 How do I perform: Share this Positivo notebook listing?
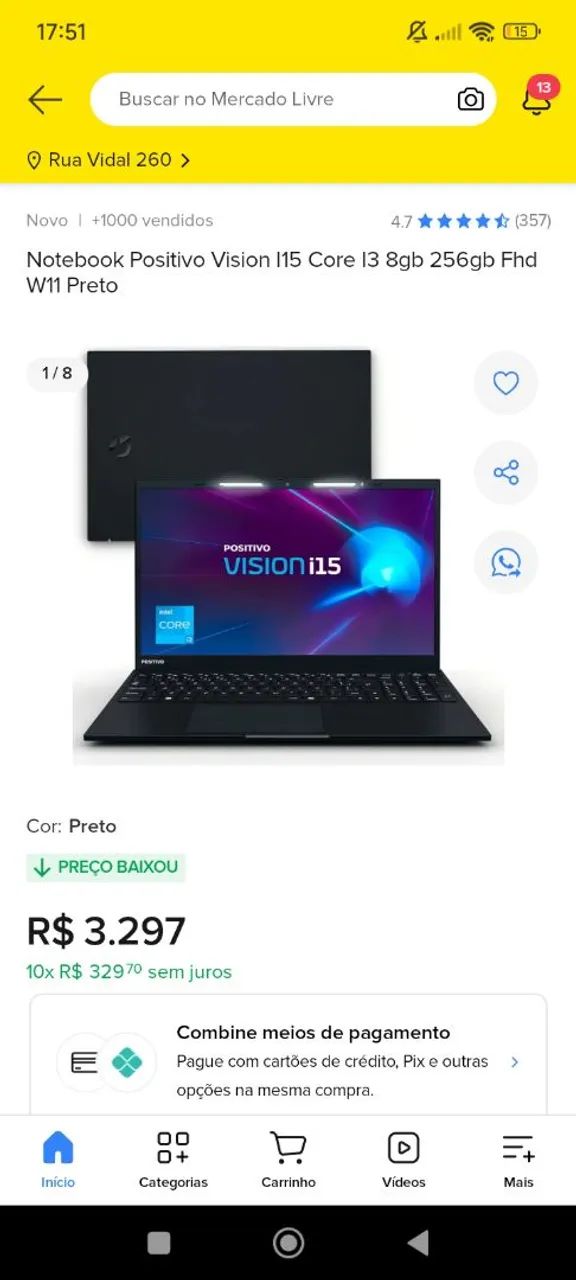click(506, 473)
